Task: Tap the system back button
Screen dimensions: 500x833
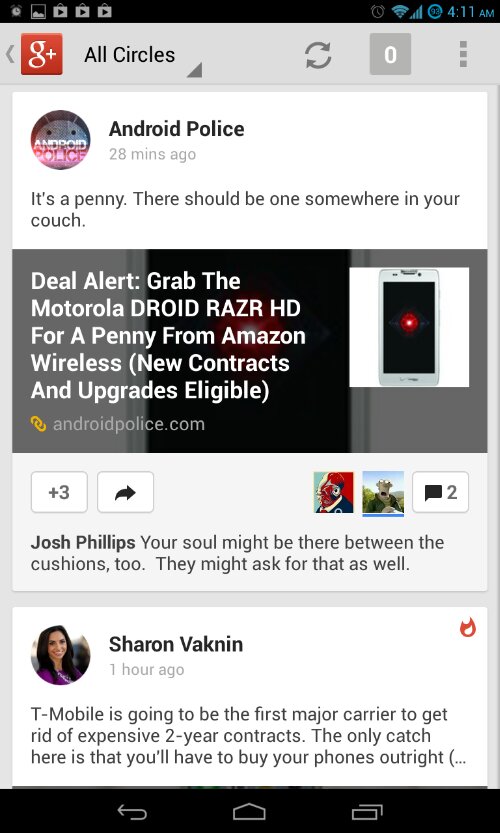Action: [x=132, y=811]
